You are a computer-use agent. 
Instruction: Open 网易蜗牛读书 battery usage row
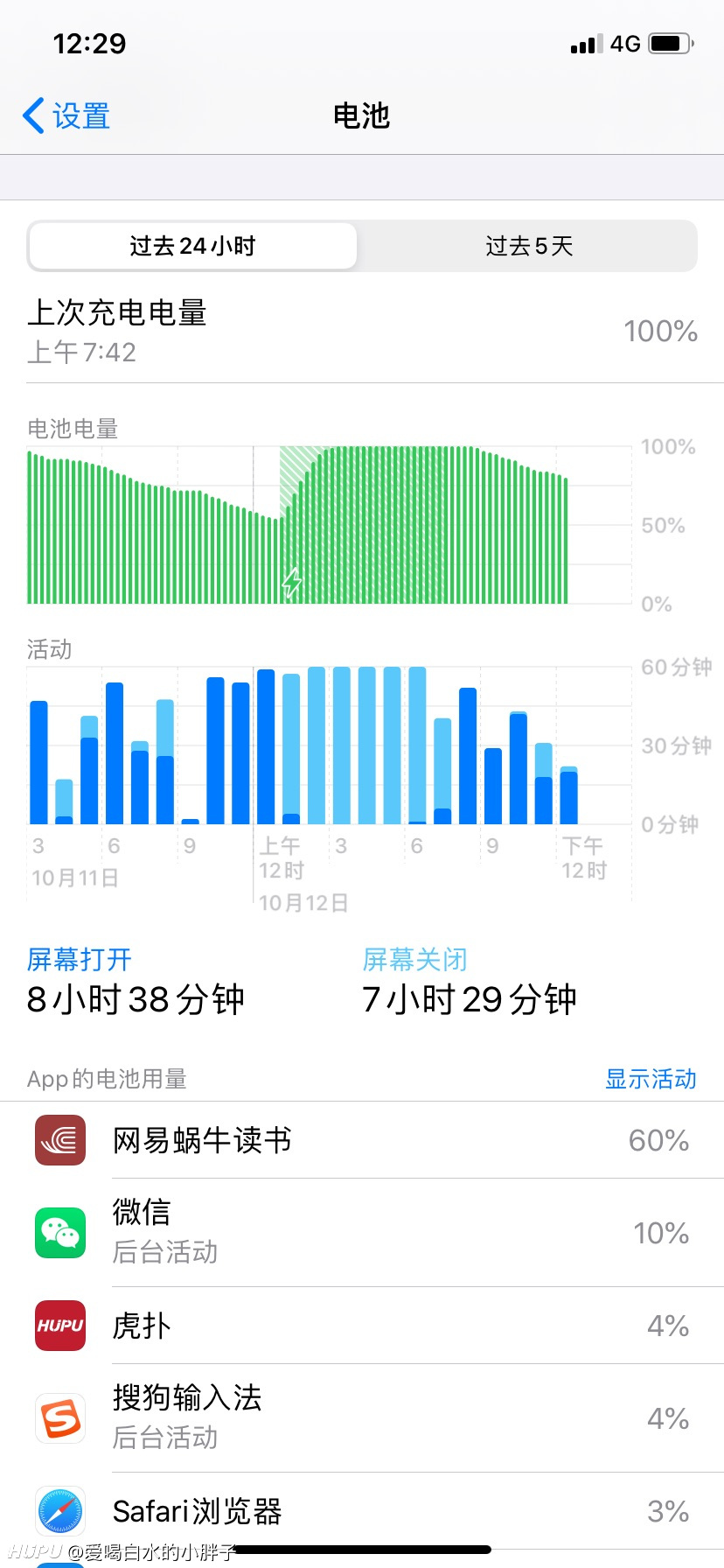[x=362, y=1140]
